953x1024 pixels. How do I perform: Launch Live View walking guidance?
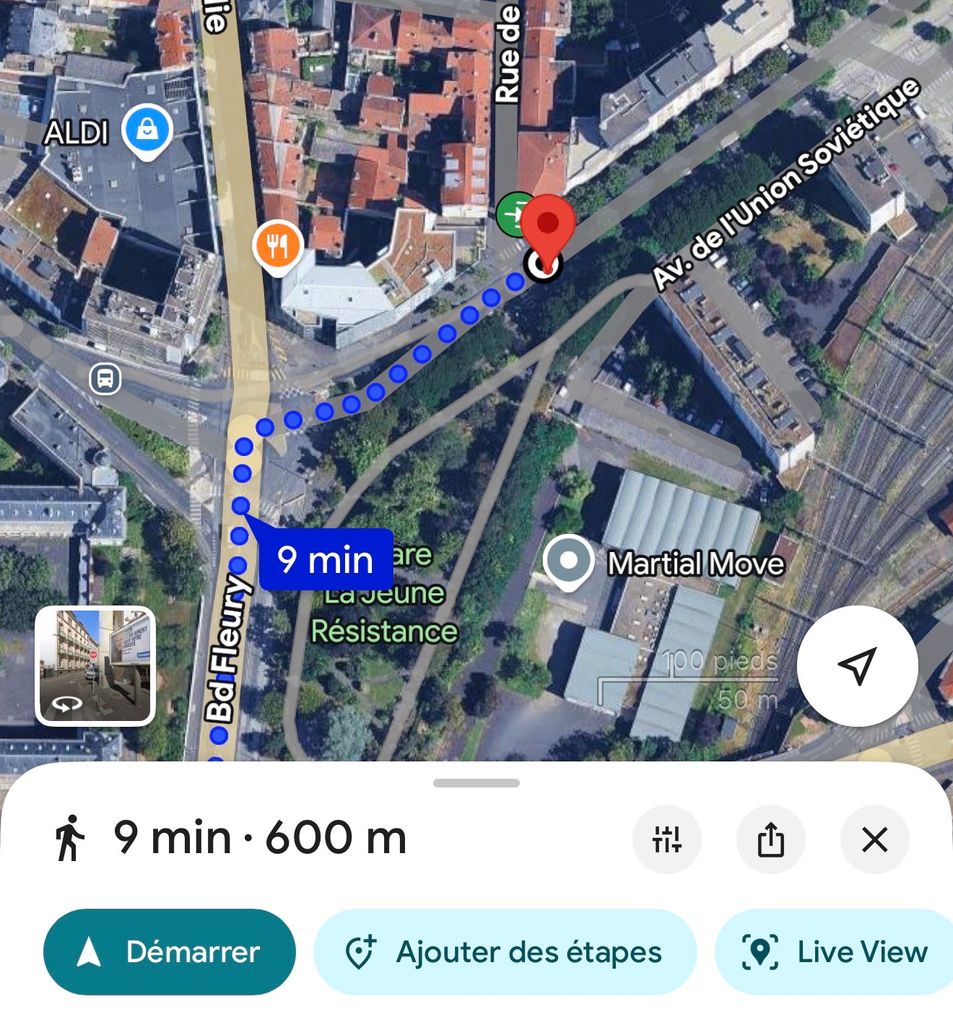pos(836,952)
